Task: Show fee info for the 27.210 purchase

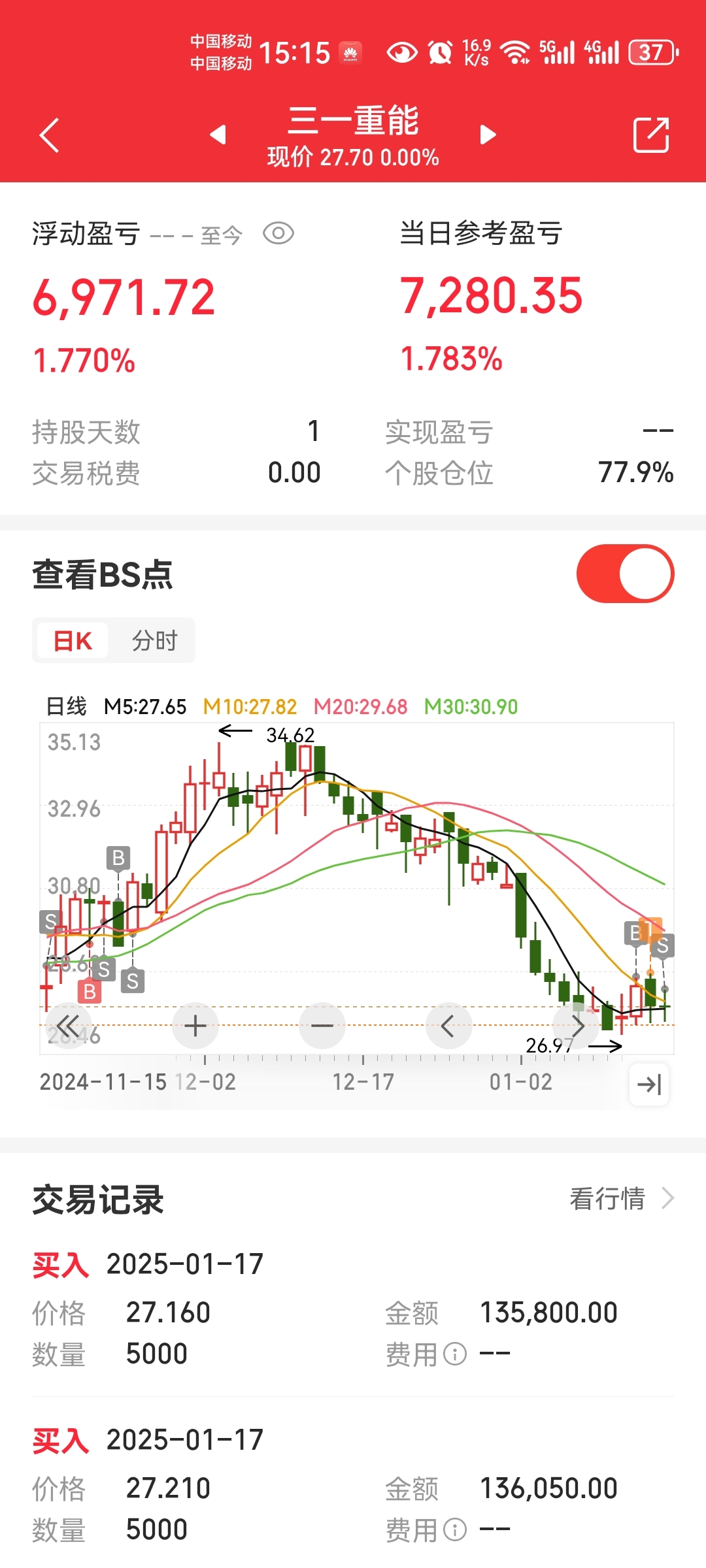Action: [455, 1529]
